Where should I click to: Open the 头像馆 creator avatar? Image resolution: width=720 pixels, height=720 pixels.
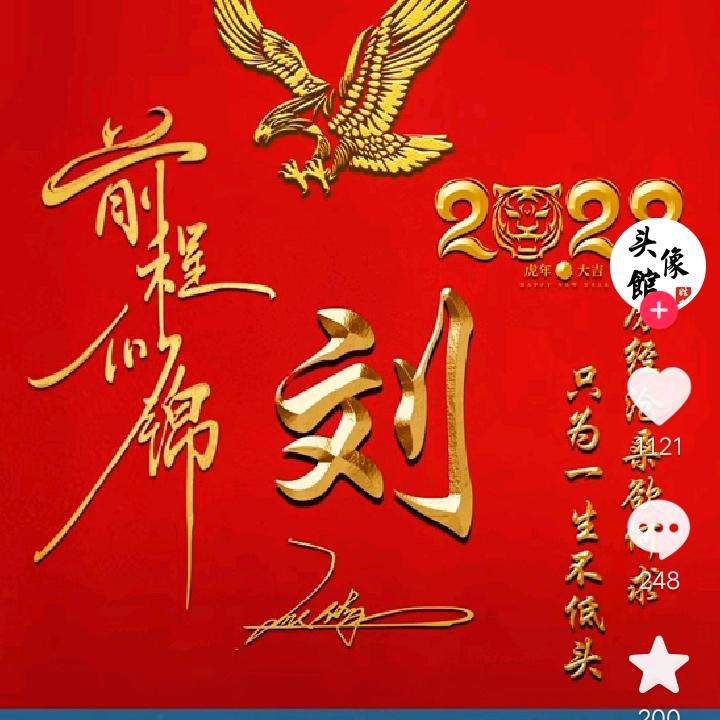[658, 257]
